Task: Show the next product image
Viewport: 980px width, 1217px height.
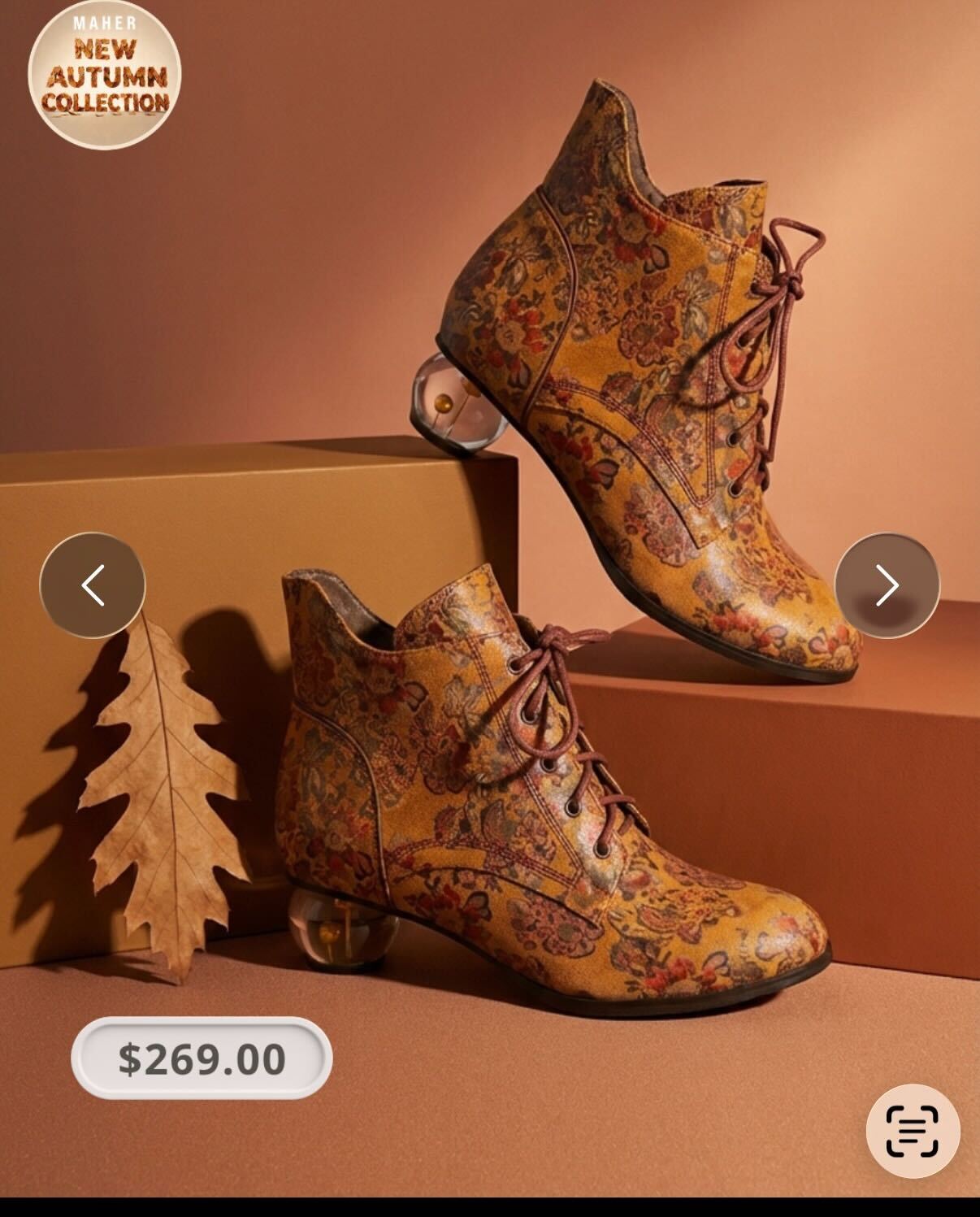Action: [x=887, y=585]
